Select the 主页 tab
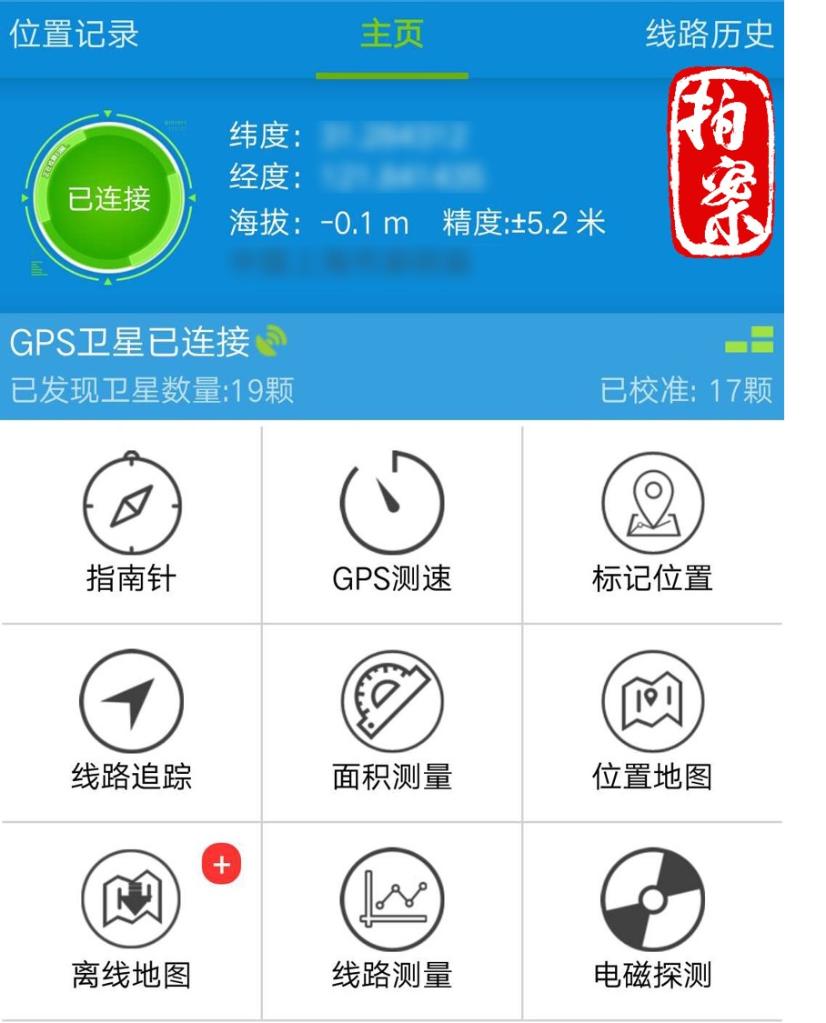 pyautogui.click(x=391, y=35)
